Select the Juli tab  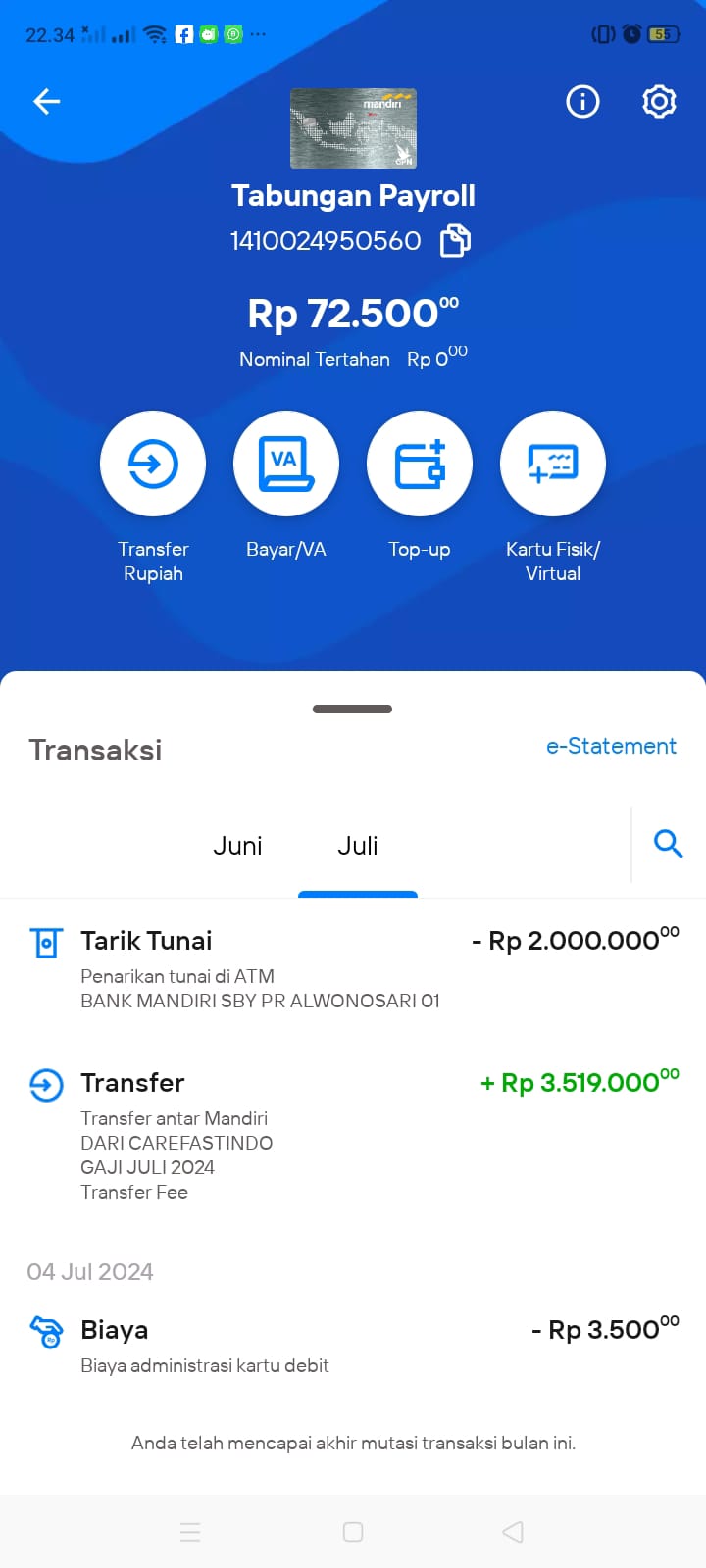(358, 846)
